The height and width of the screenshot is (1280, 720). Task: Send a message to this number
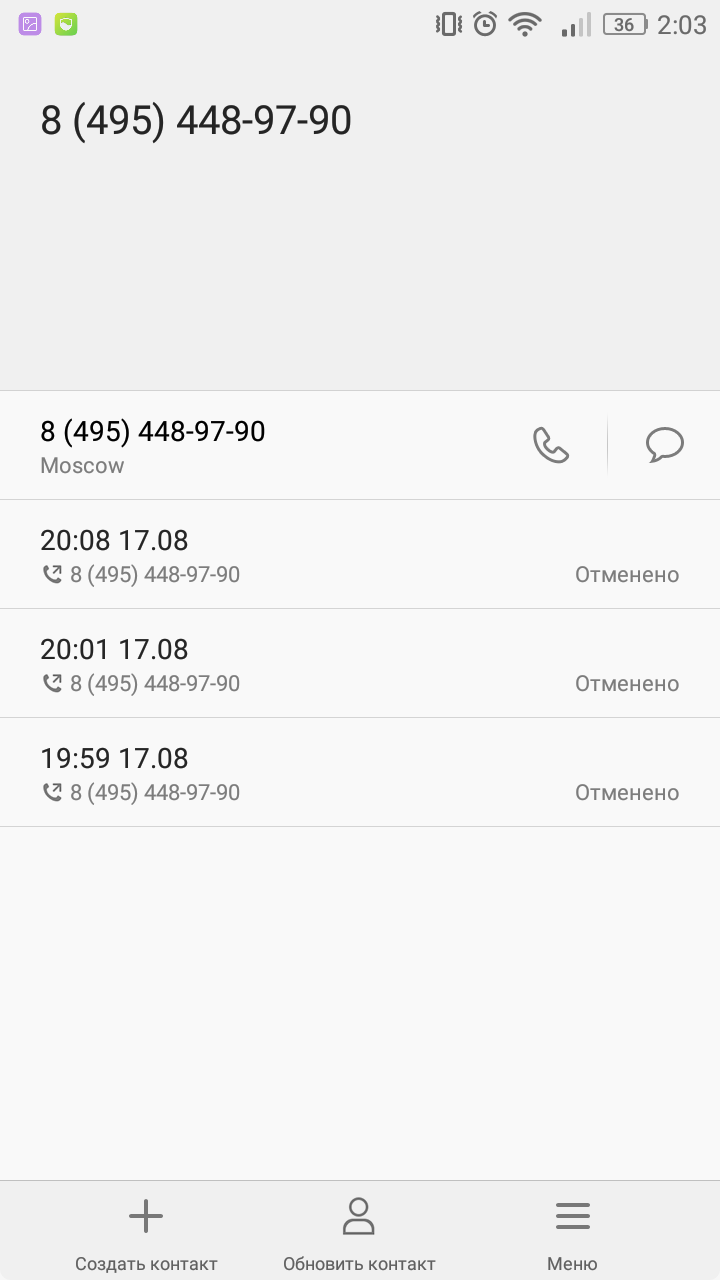click(665, 445)
